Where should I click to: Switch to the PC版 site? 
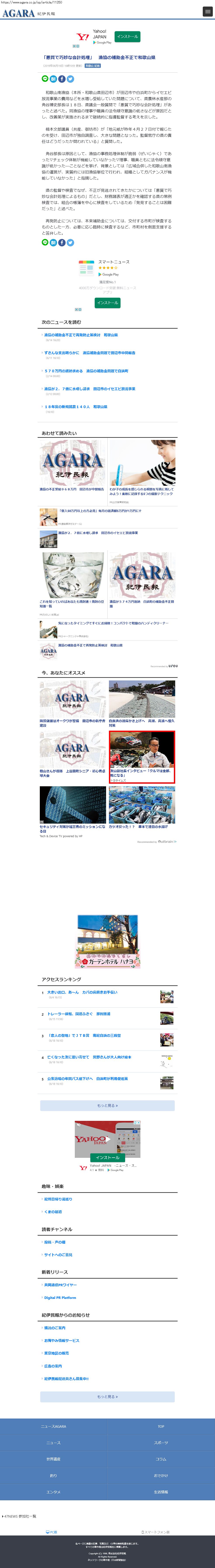point(51,1532)
